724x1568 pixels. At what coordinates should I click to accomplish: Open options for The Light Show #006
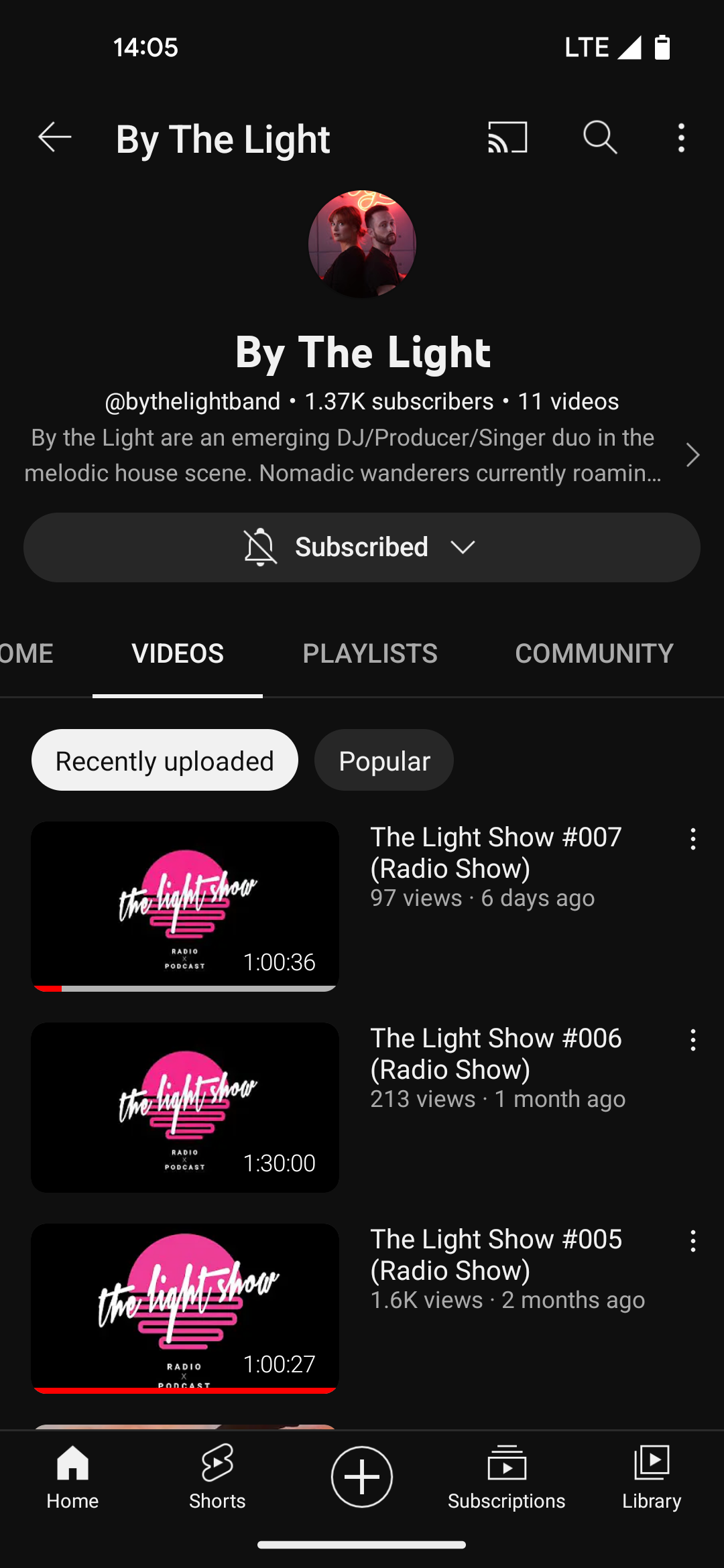coord(693,1040)
